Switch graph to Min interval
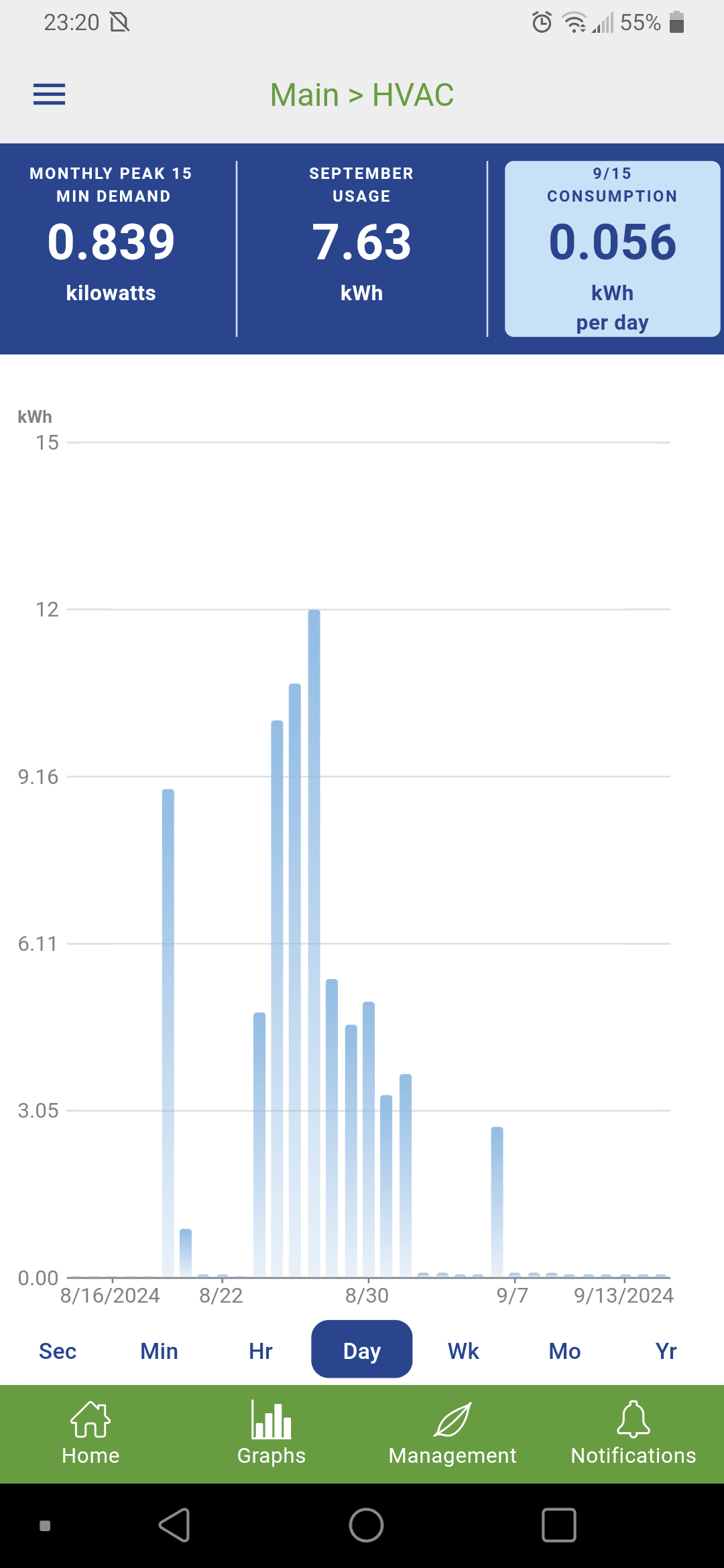Screen dimensions: 724x1568 [x=159, y=1351]
